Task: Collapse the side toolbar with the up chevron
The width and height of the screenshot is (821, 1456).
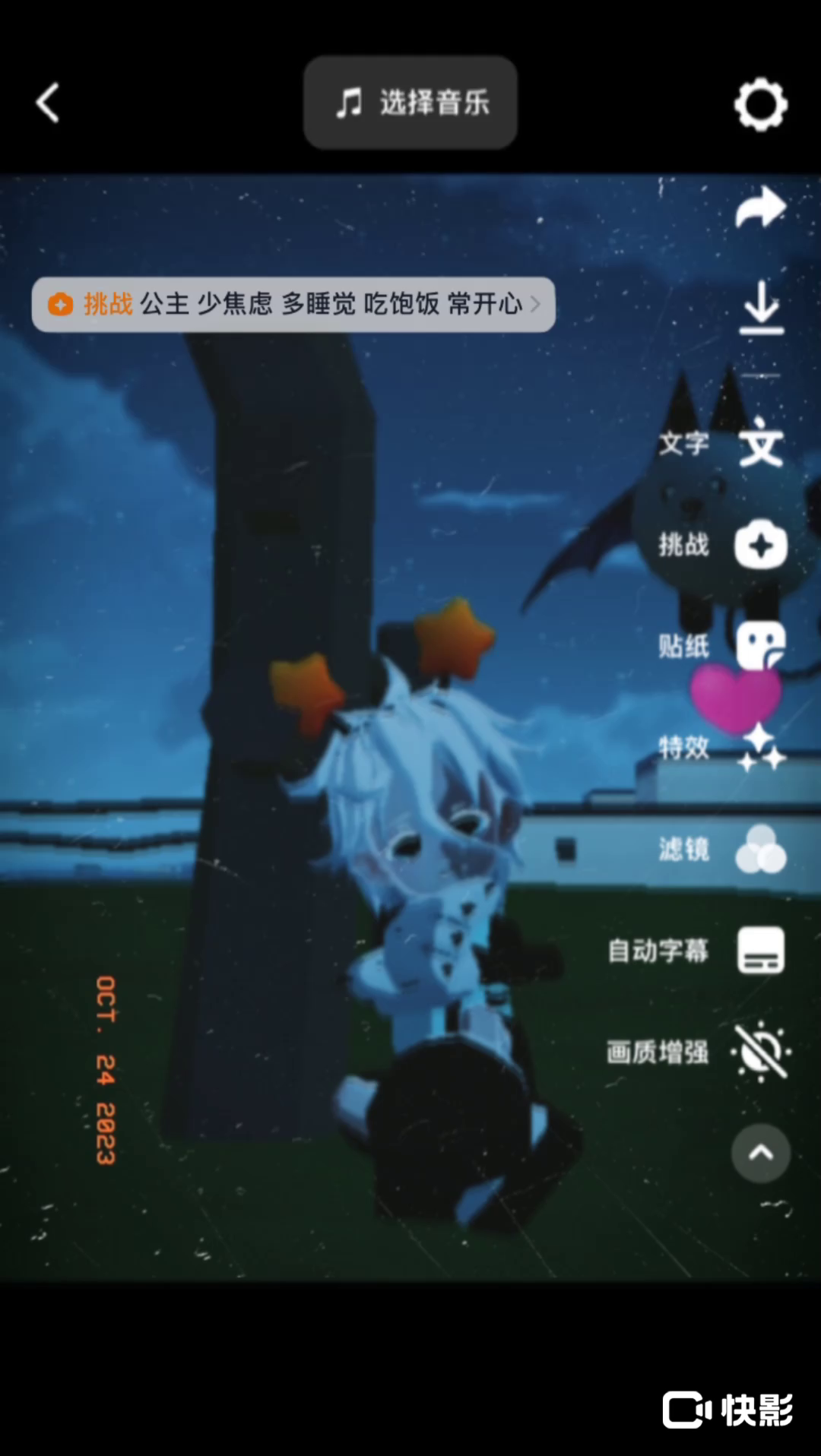Action: tap(760, 1153)
